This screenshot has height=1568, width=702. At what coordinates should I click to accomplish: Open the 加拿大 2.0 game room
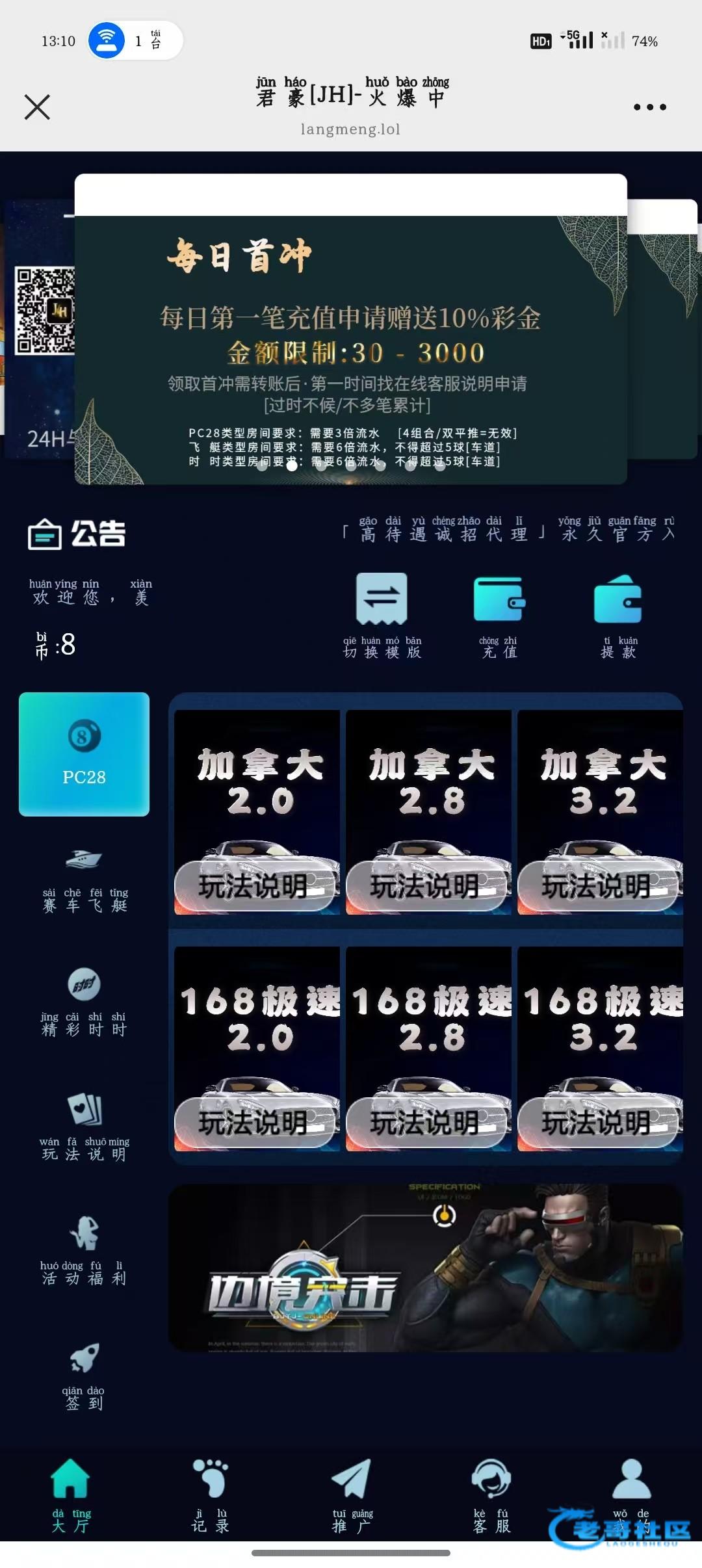coord(257,811)
